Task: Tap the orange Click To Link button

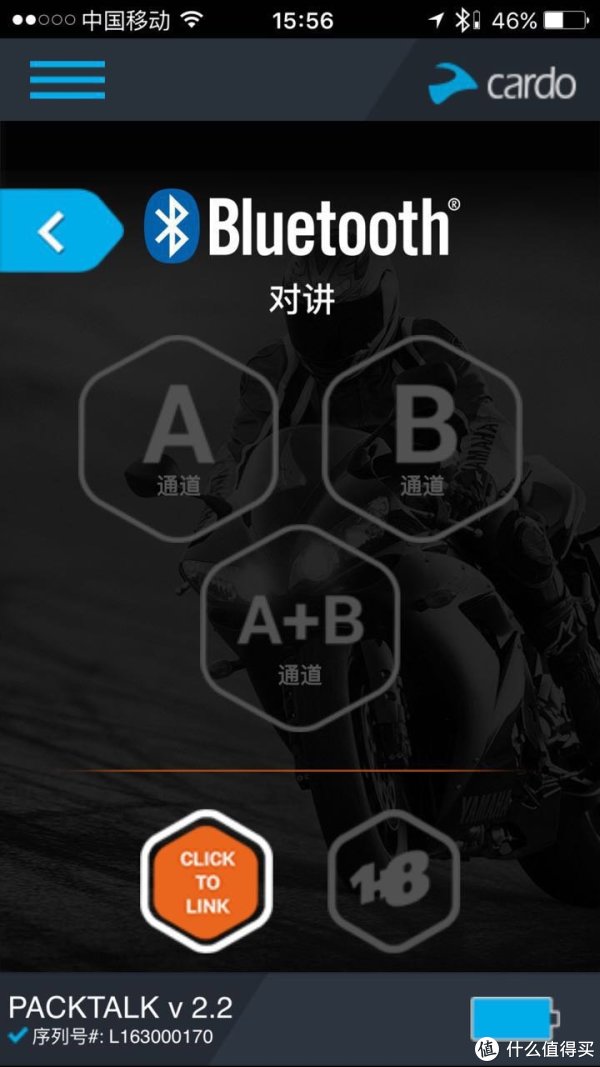Action: click(206, 881)
